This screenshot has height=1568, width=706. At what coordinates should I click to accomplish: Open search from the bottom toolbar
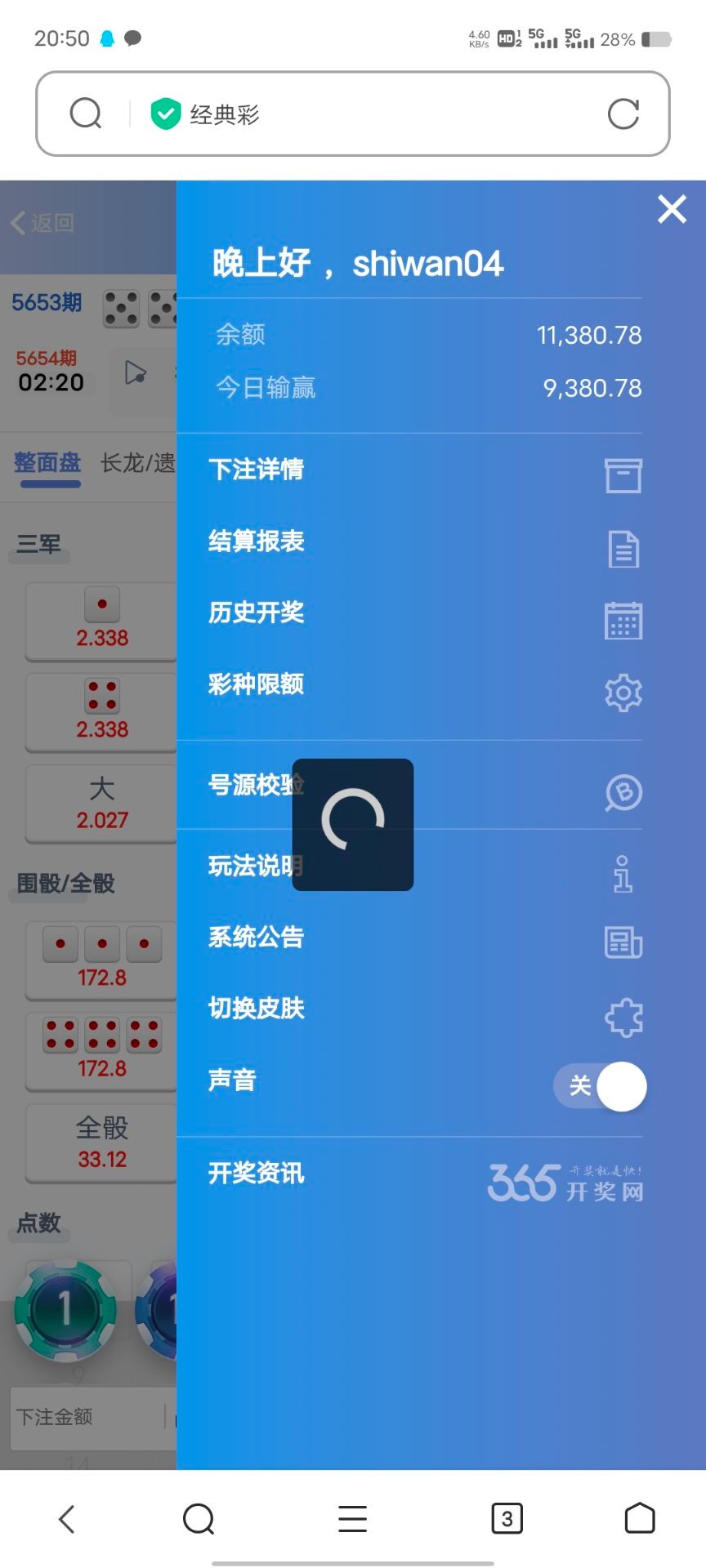click(199, 1519)
